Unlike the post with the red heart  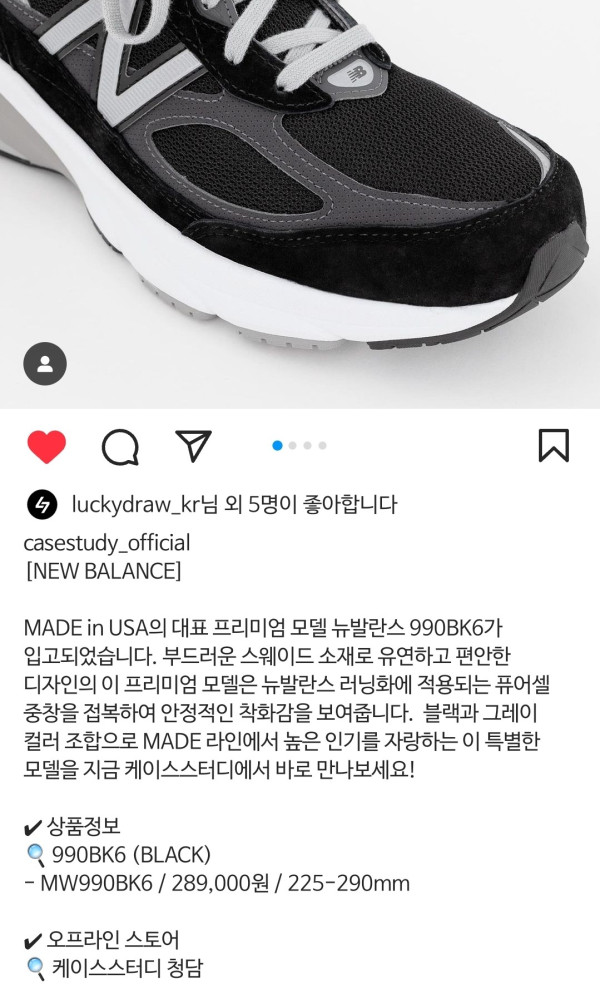click(x=46, y=446)
